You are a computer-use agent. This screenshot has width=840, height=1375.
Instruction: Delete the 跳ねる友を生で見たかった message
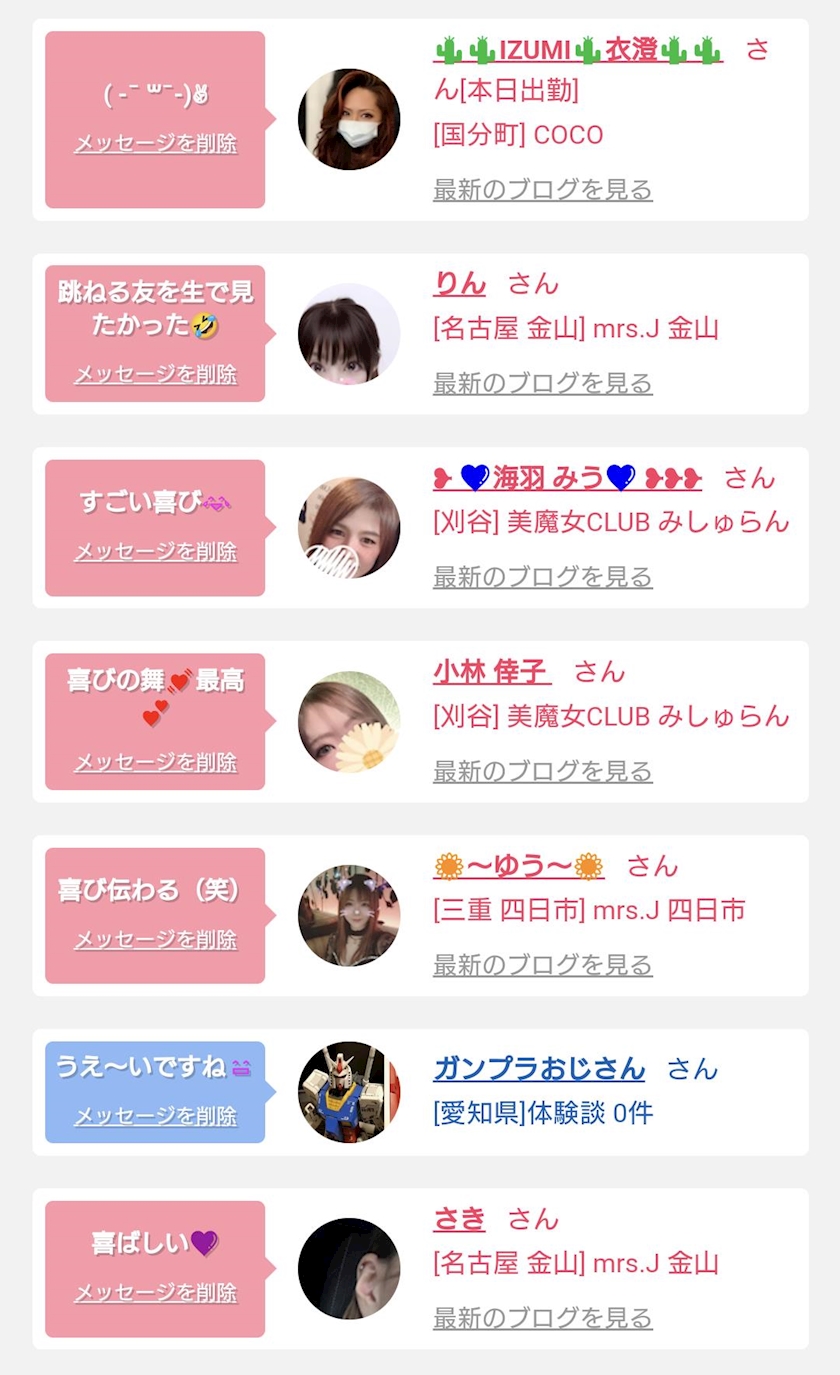tap(155, 375)
